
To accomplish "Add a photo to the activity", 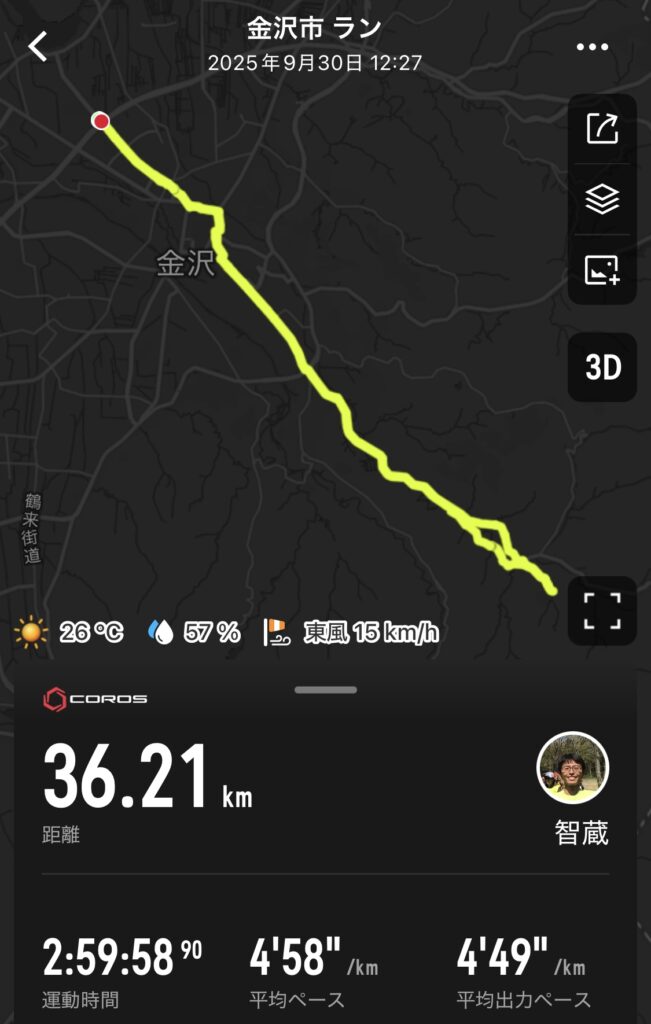I will [602, 270].
